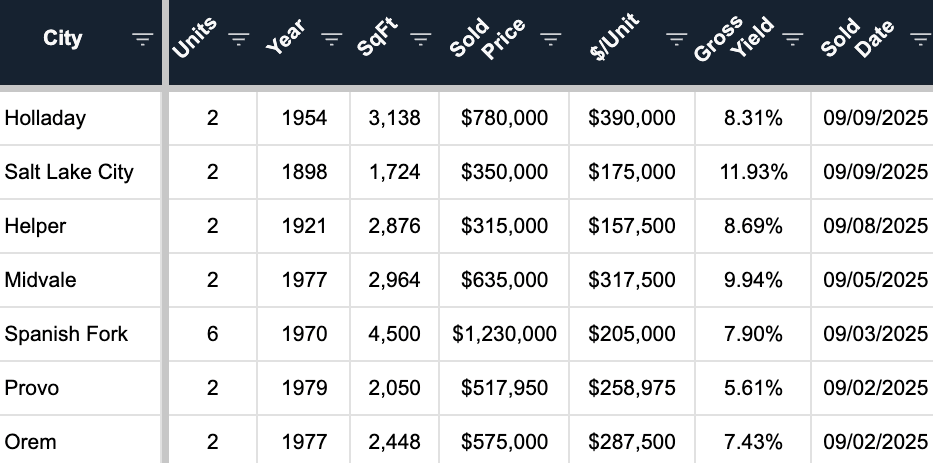Open the Sold Date column filter
The width and height of the screenshot is (933, 463).
[x=920, y=39]
